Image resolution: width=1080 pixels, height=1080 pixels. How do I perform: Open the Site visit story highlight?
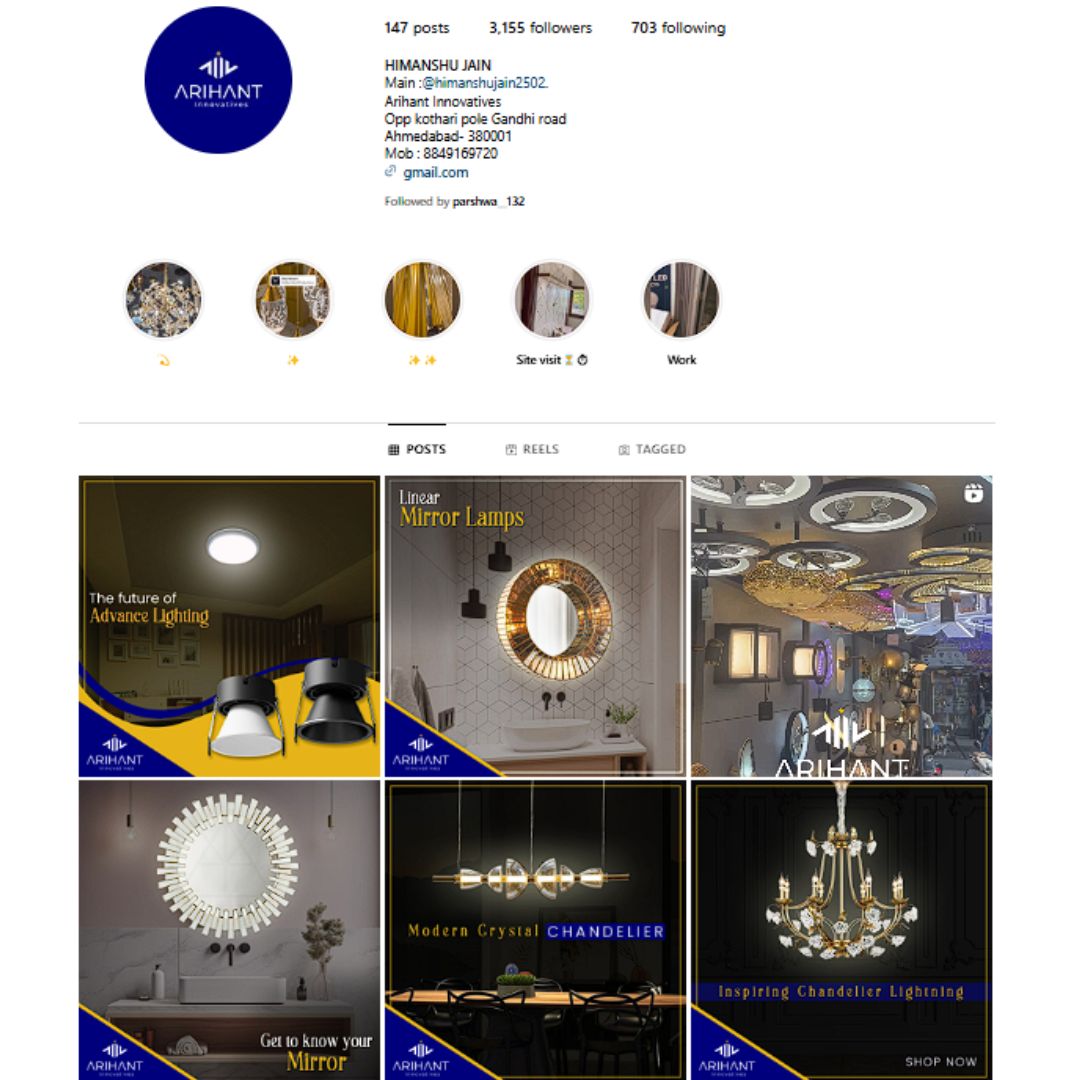pos(552,300)
